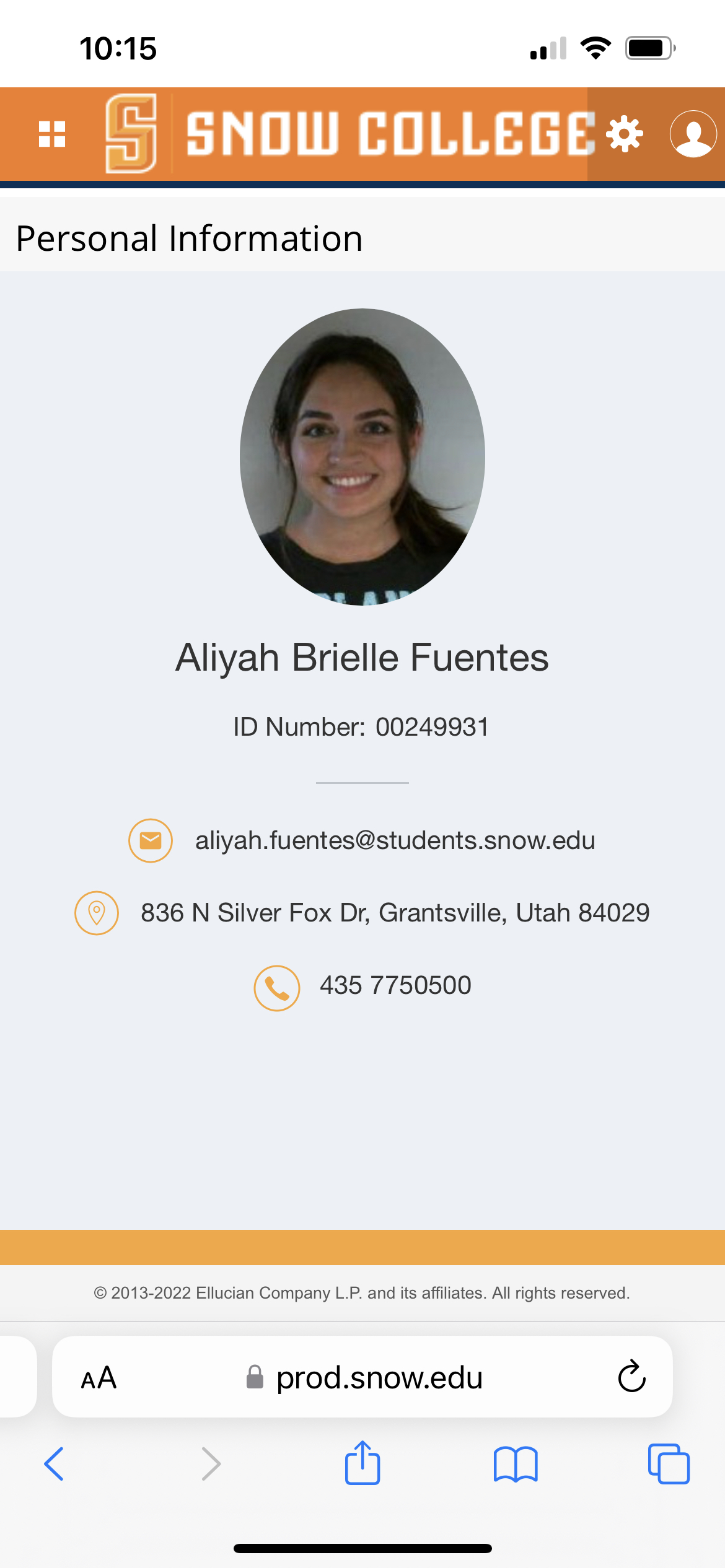The width and height of the screenshot is (725, 1568).
Task: Open the settings gear
Action: tap(624, 134)
